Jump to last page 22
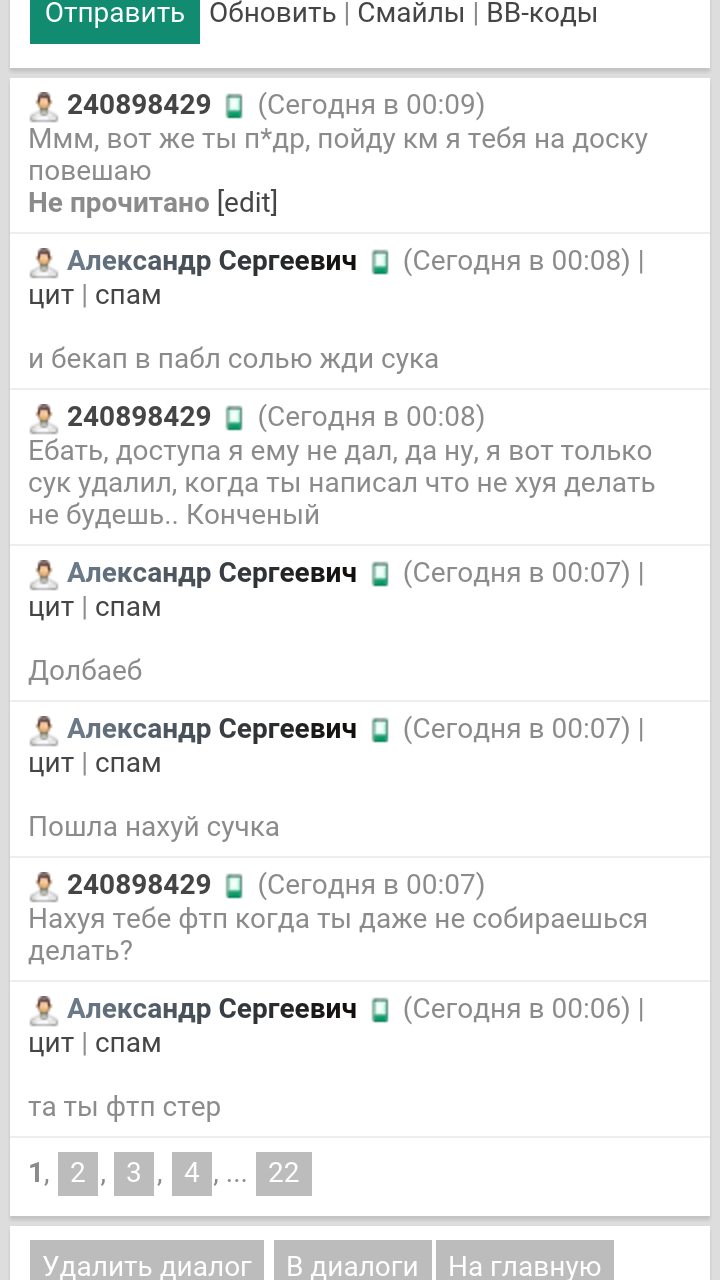This screenshot has width=720, height=1280. click(283, 1173)
